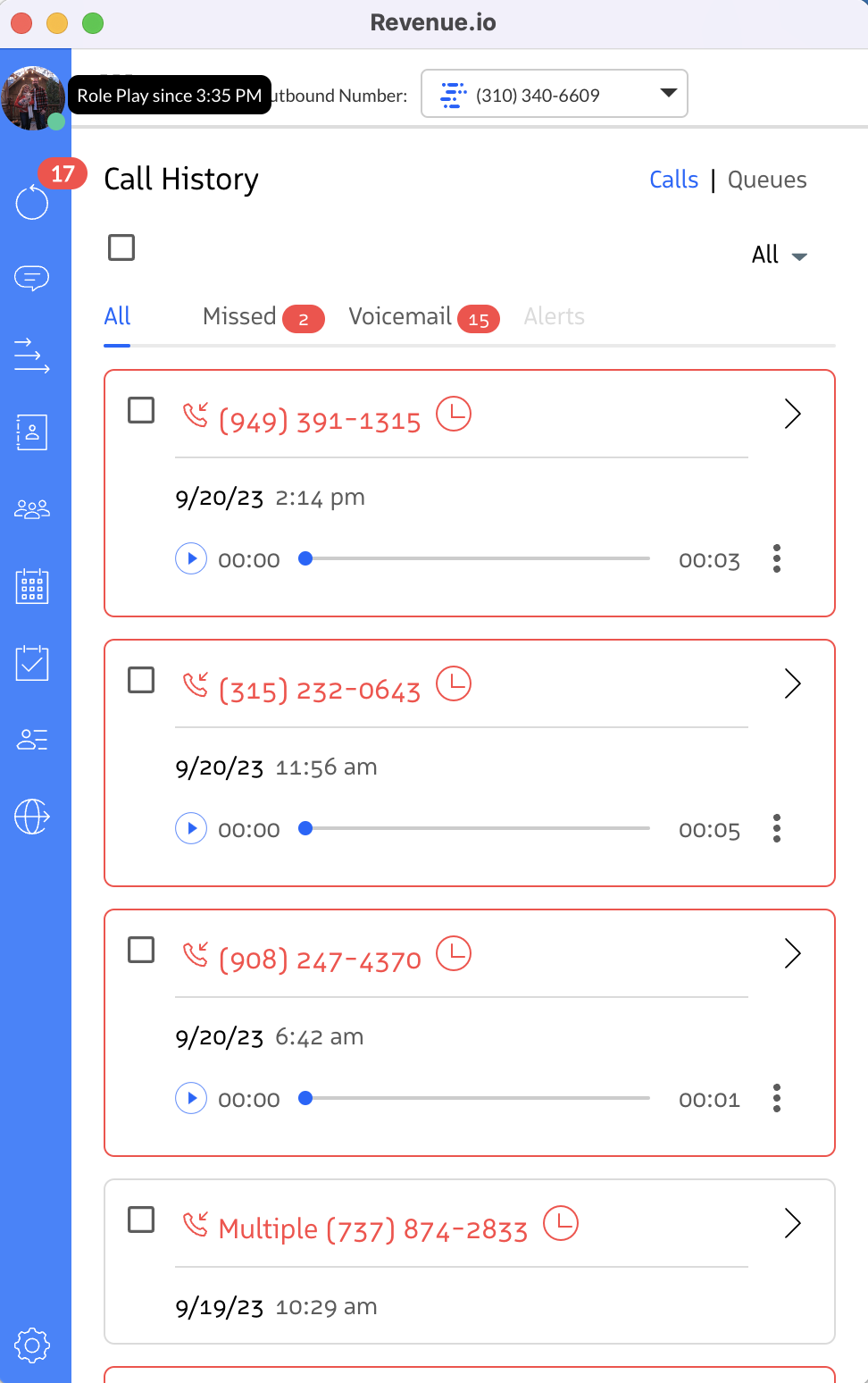Open the profile avatar menu
Image resolution: width=868 pixels, height=1383 pixels.
point(33,97)
